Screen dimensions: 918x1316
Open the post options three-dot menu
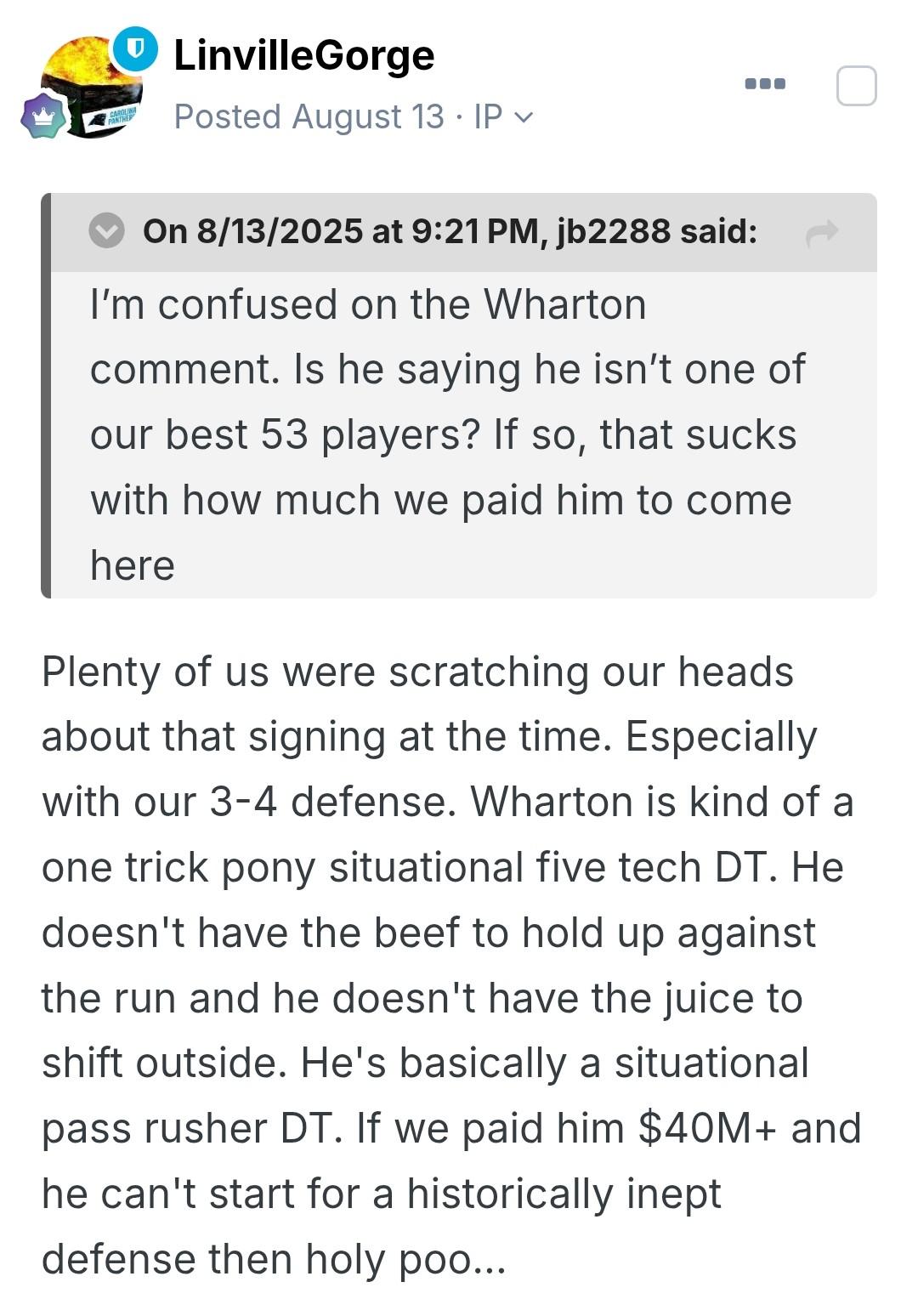765,84
